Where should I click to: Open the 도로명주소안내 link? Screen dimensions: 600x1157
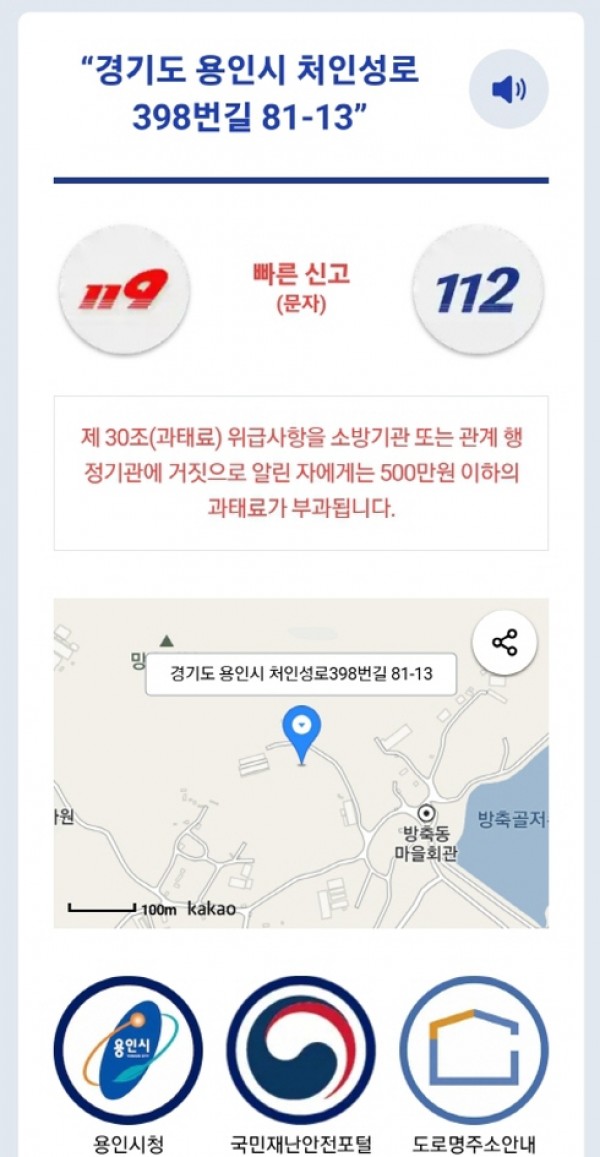[x=474, y=1050]
